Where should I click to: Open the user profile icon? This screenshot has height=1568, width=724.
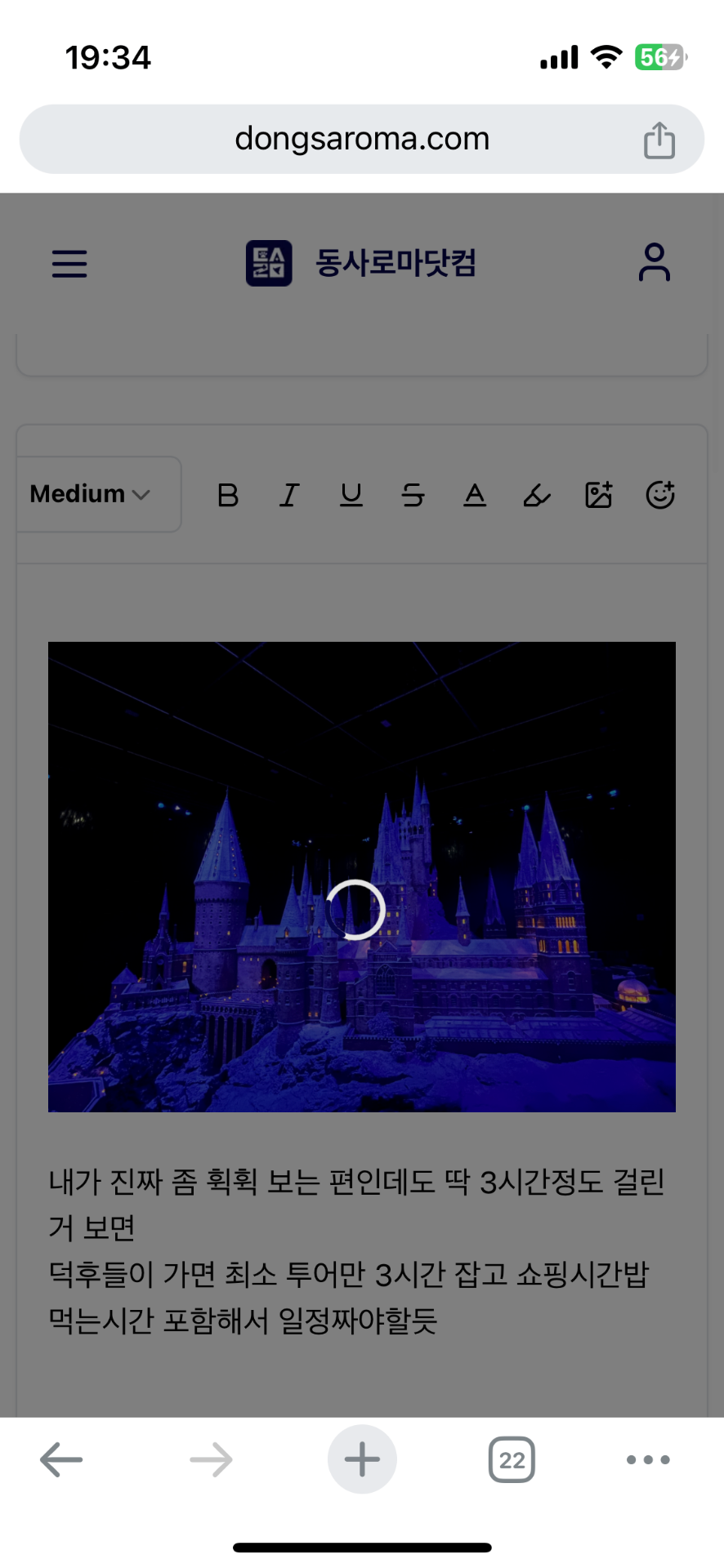tap(654, 263)
